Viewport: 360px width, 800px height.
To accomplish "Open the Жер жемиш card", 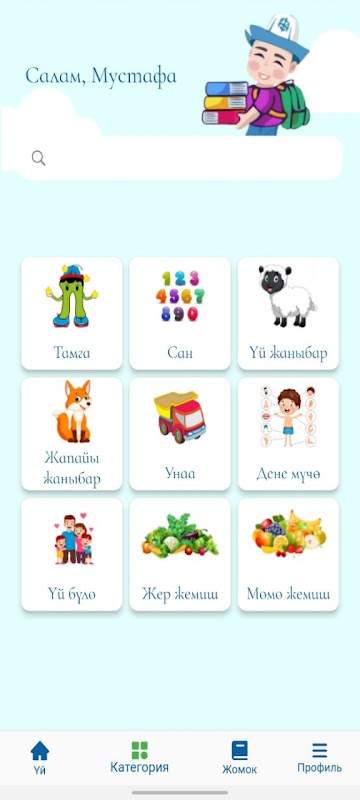I will (180, 555).
